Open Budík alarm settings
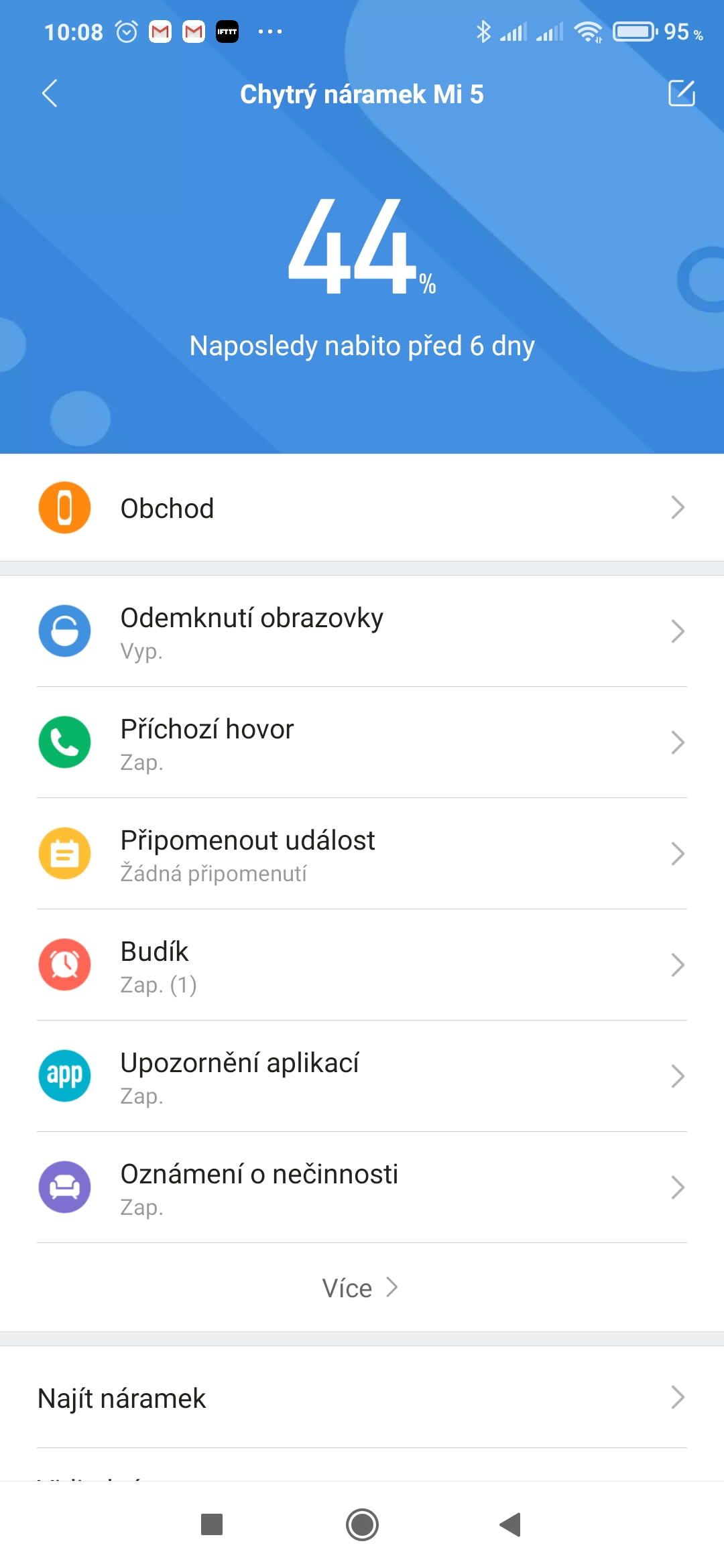 (x=362, y=965)
